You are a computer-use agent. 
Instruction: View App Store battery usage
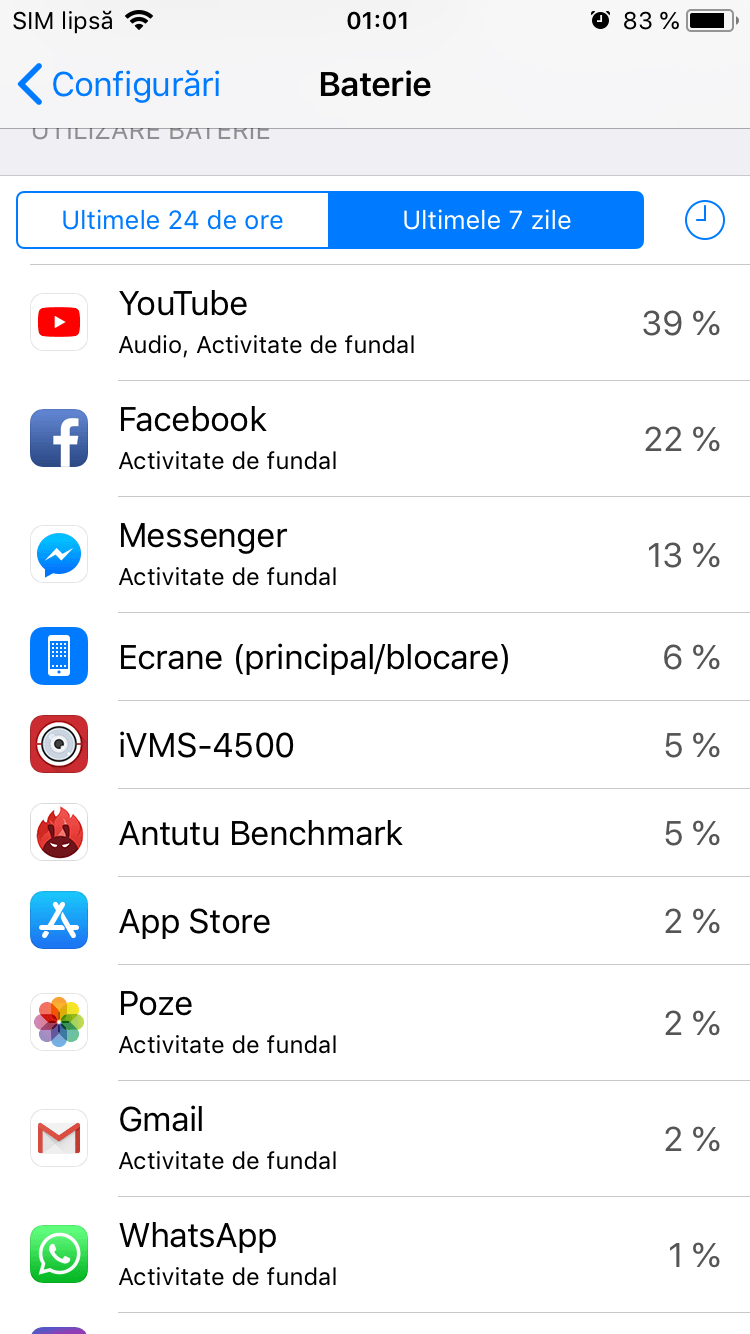click(375, 921)
